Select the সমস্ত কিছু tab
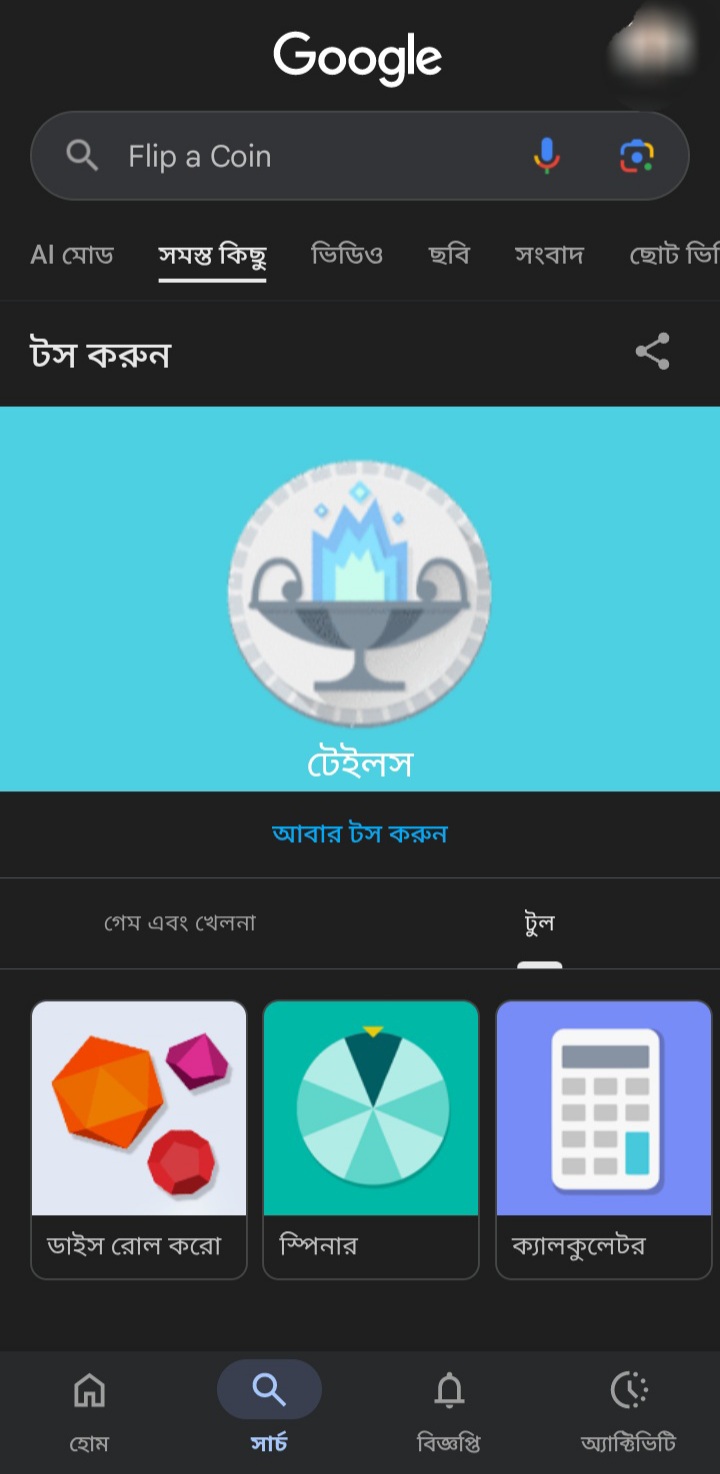 pos(212,255)
